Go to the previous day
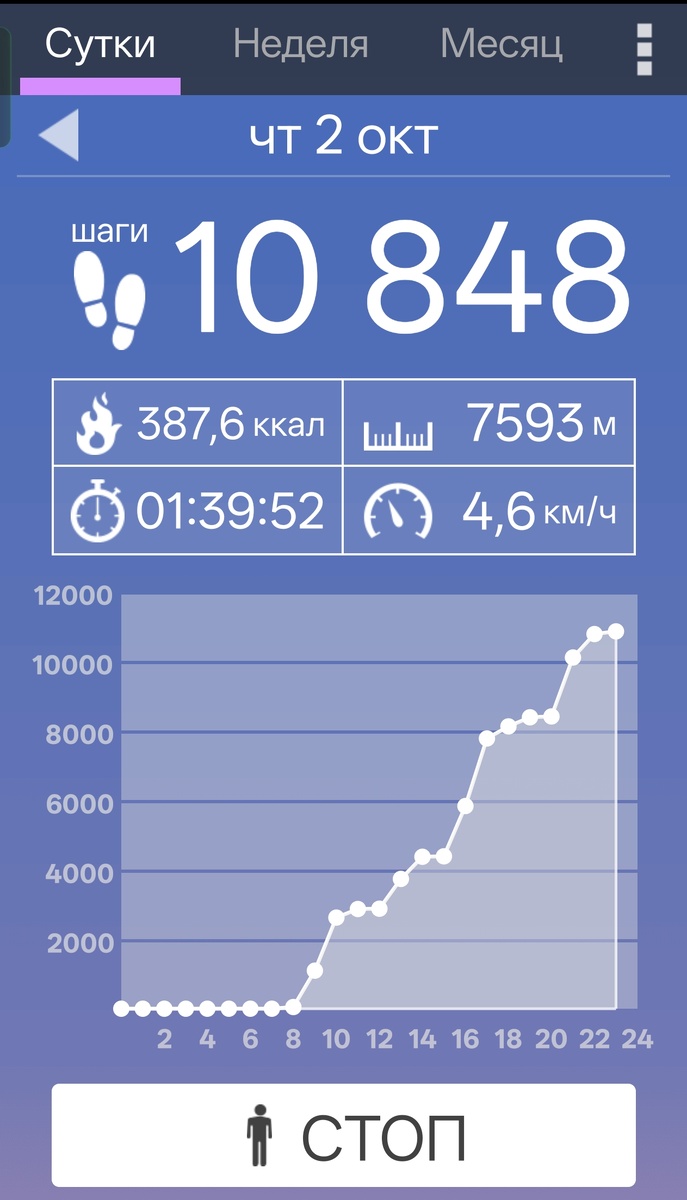The image size is (687, 1200). click(x=58, y=137)
